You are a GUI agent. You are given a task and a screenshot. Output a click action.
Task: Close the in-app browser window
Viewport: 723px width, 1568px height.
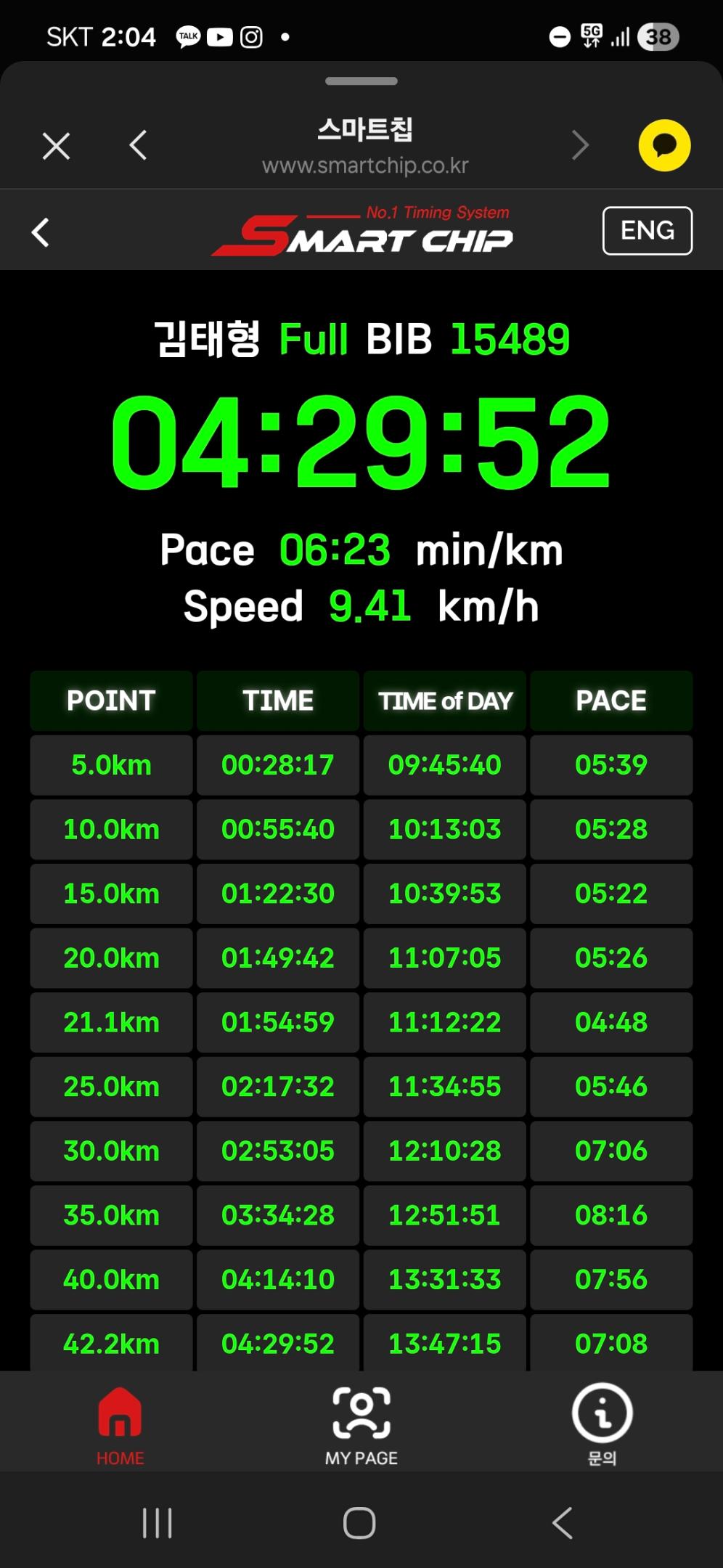(x=56, y=146)
